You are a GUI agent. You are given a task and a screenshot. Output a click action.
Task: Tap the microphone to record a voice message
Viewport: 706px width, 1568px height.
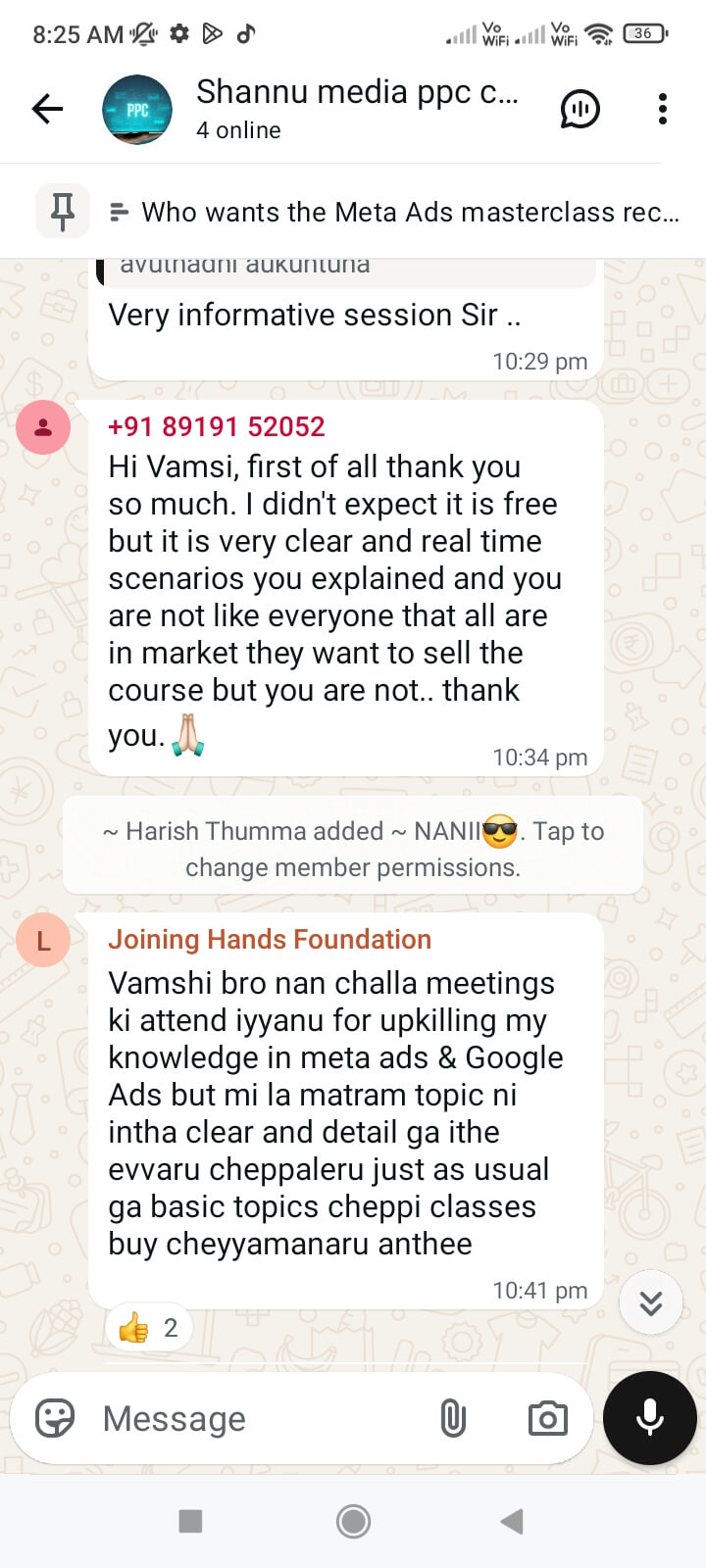point(649,1418)
